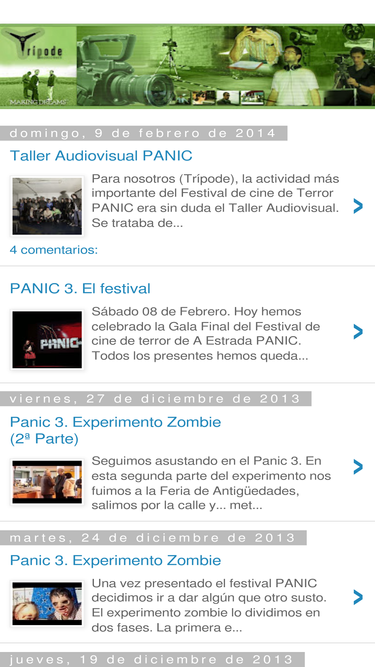Tap the Trípode header banner
This screenshot has width=375, height=667.
[188, 66]
